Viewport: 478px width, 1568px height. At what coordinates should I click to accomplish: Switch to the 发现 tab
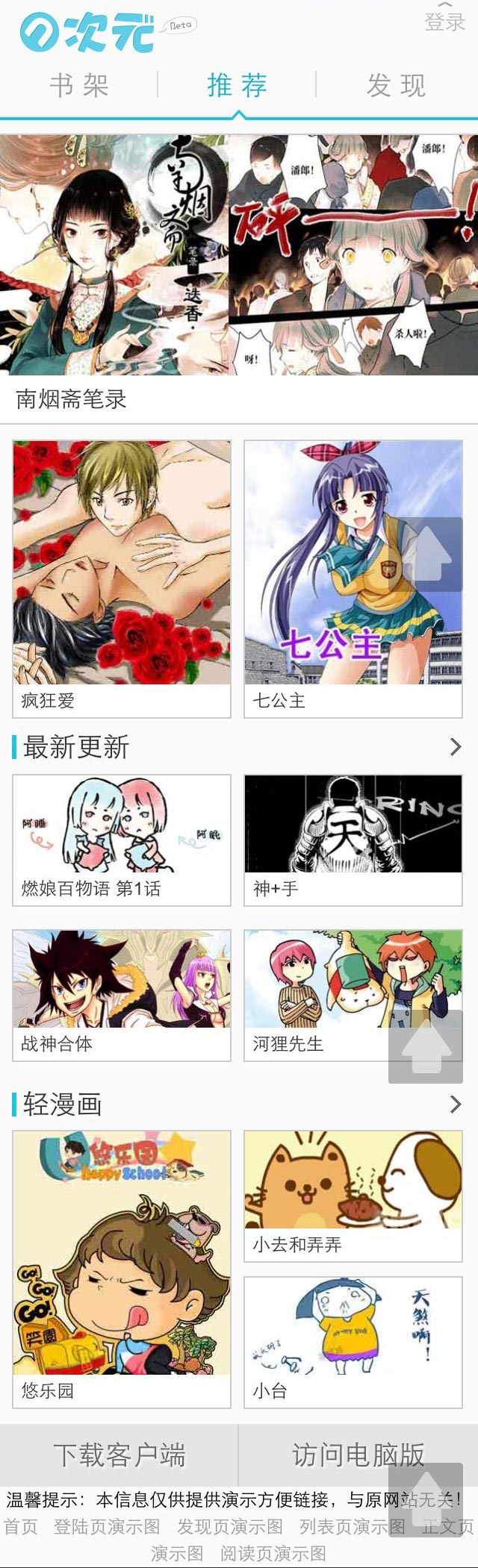[x=397, y=85]
